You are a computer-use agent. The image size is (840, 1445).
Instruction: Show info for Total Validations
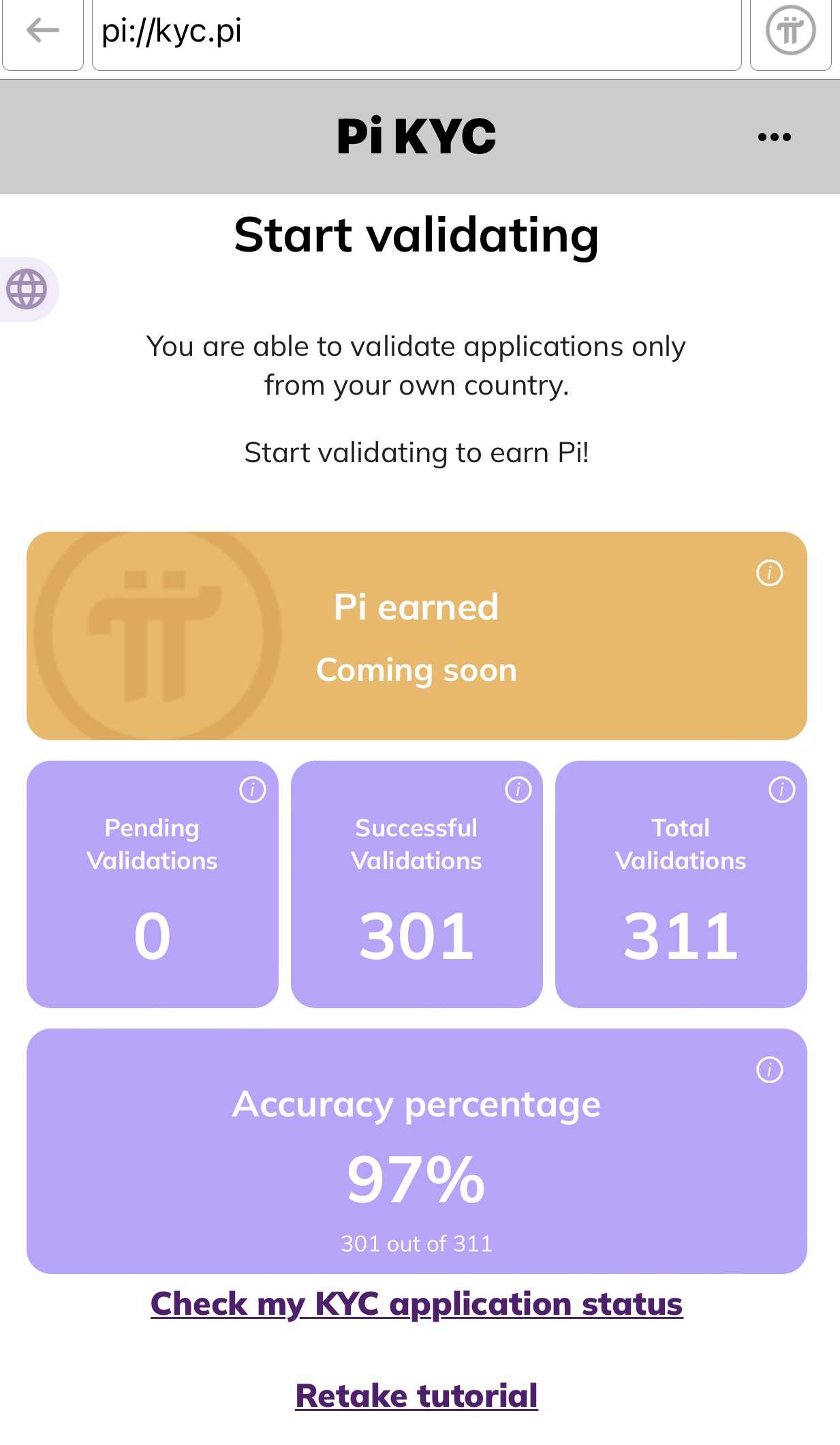781,790
